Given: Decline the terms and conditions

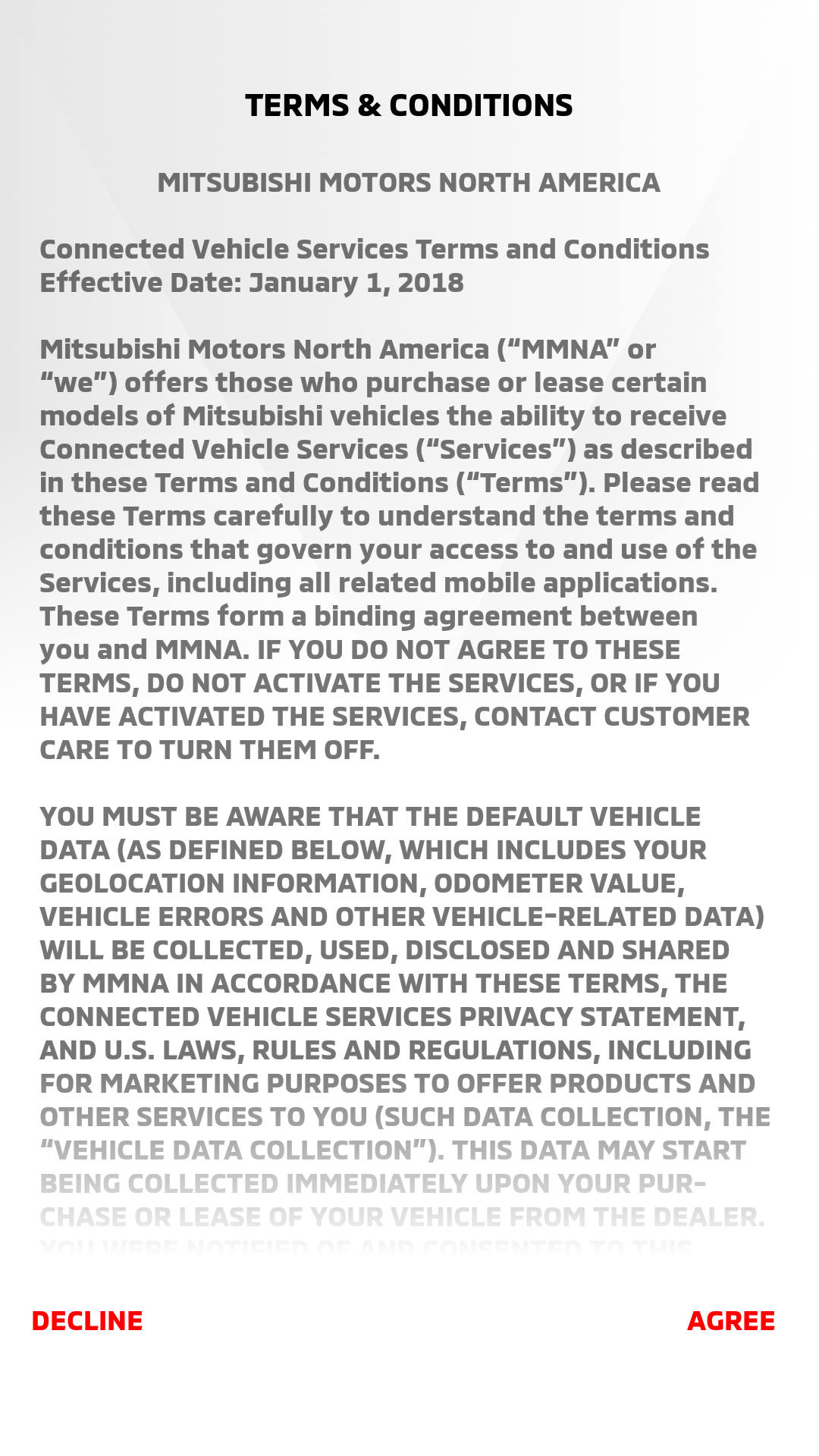Looking at the screenshot, I should (x=87, y=1321).
